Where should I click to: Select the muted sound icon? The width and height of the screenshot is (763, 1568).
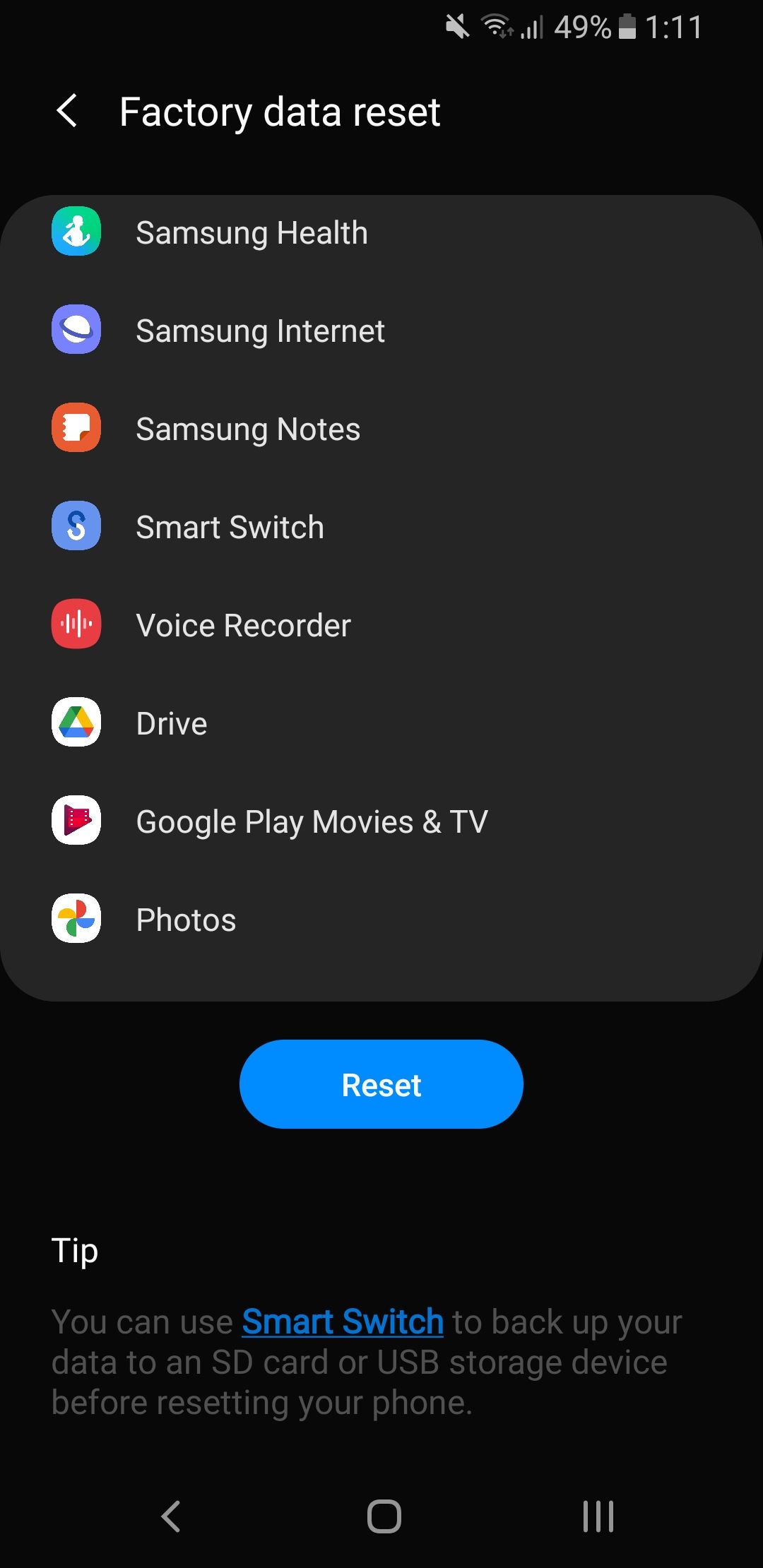pos(456,27)
